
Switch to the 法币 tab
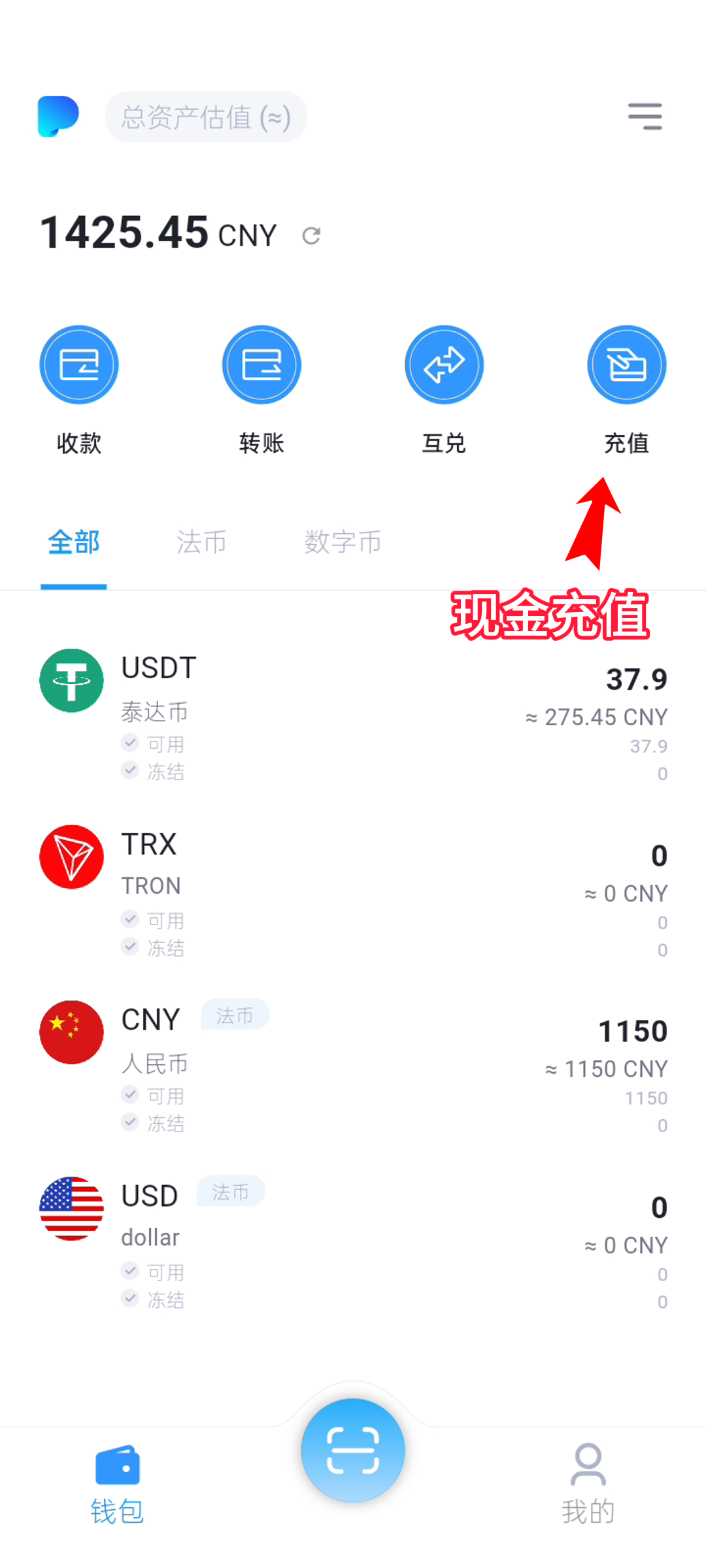tap(201, 542)
